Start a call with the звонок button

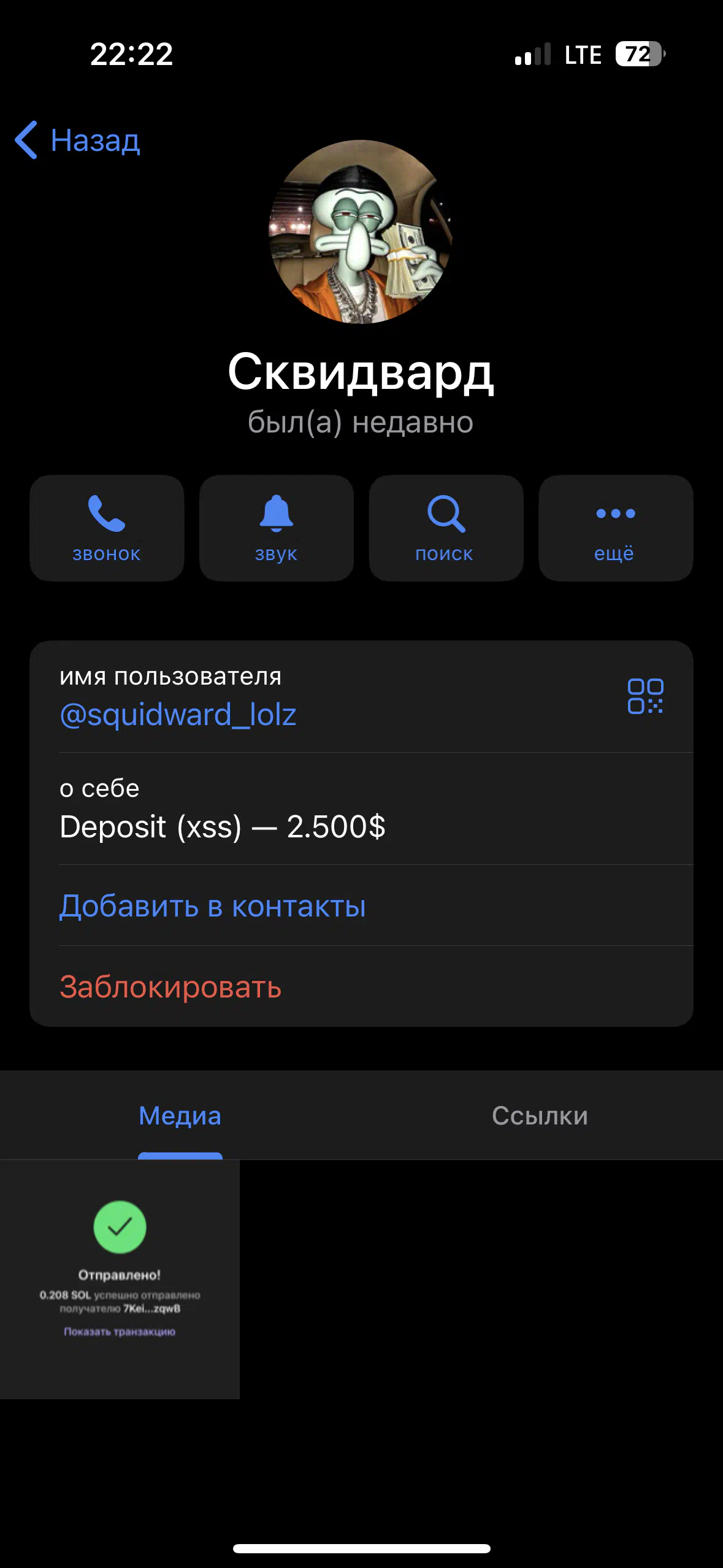(107, 528)
